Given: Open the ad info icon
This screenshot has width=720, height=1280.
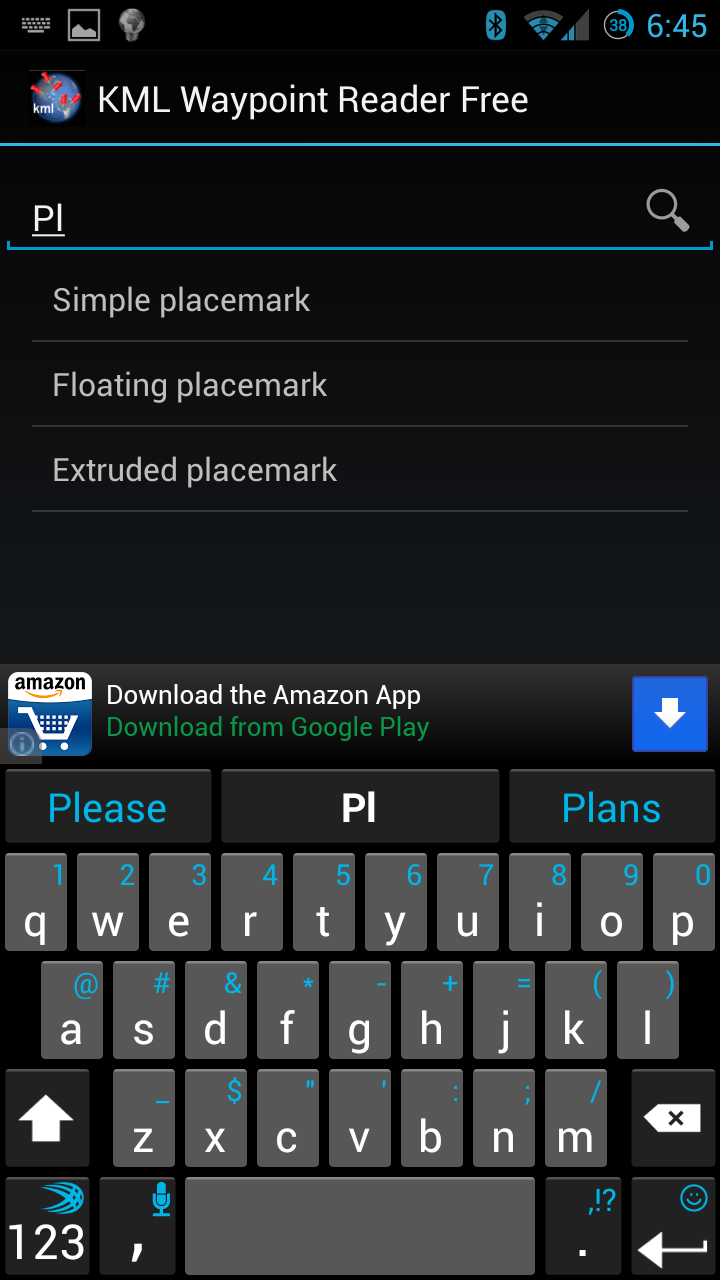Looking at the screenshot, I should [x=22, y=743].
